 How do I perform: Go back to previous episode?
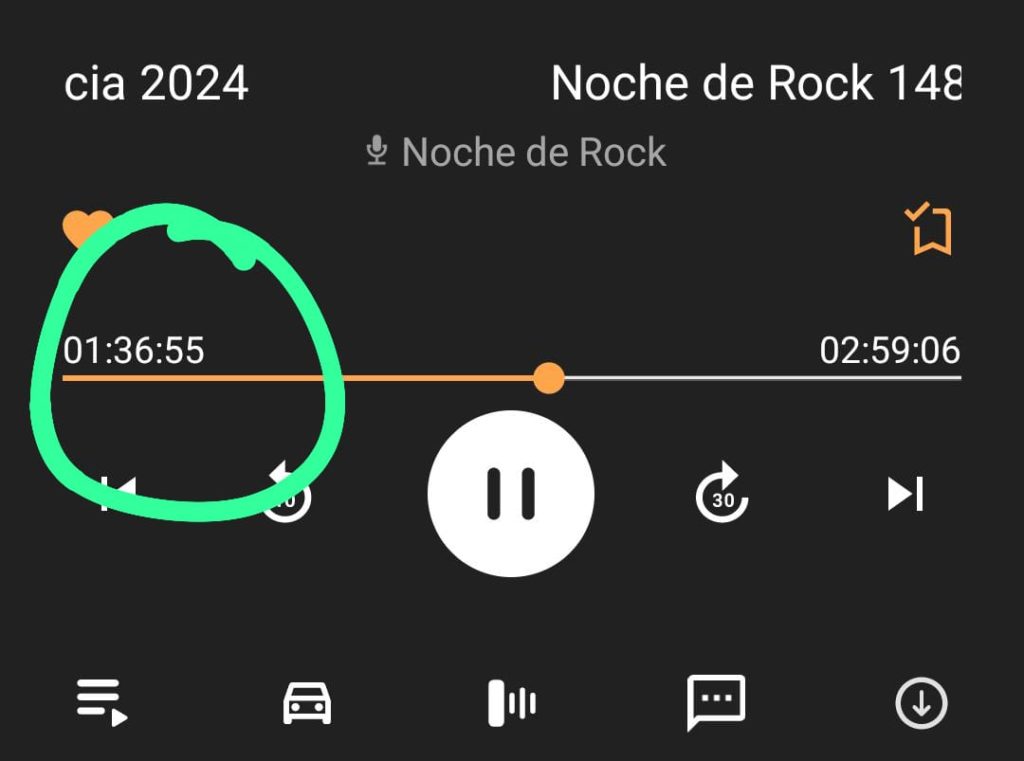pos(118,493)
